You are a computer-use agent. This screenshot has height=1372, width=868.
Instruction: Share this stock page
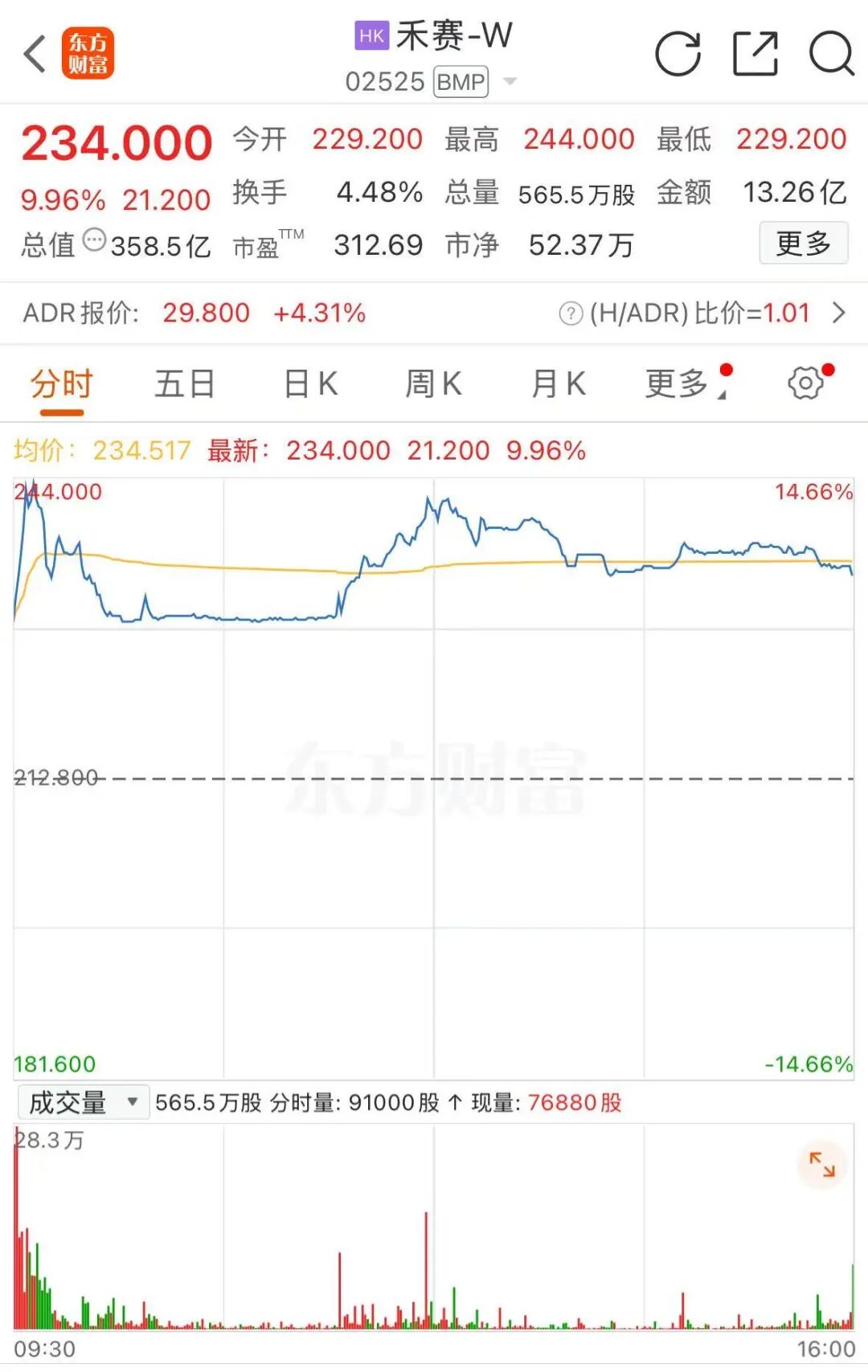[x=755, y=55]
